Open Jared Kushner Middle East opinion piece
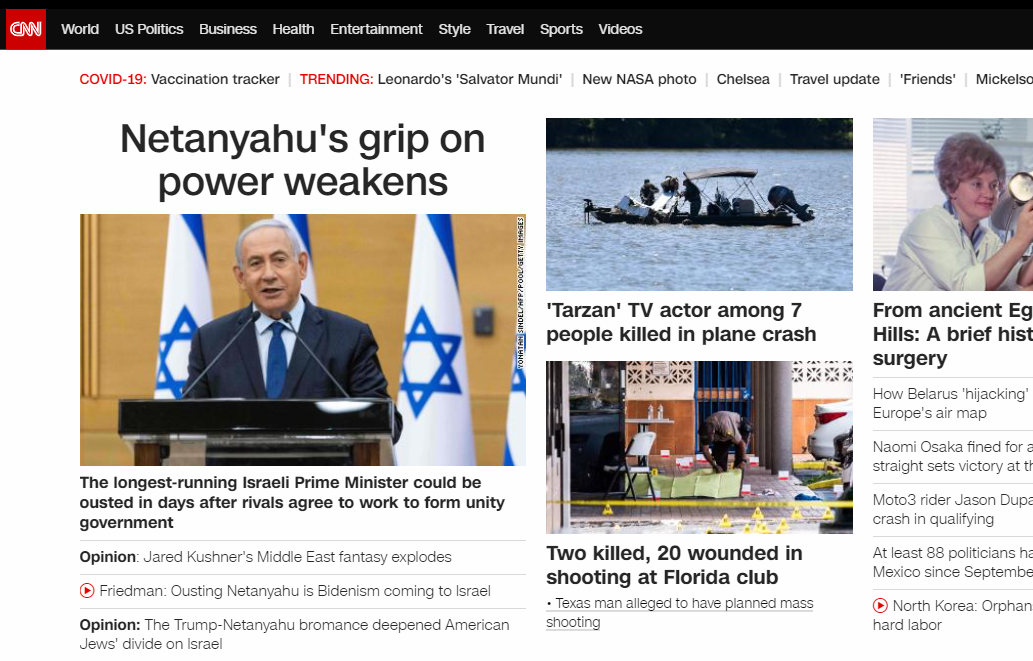 coord(265,557)
